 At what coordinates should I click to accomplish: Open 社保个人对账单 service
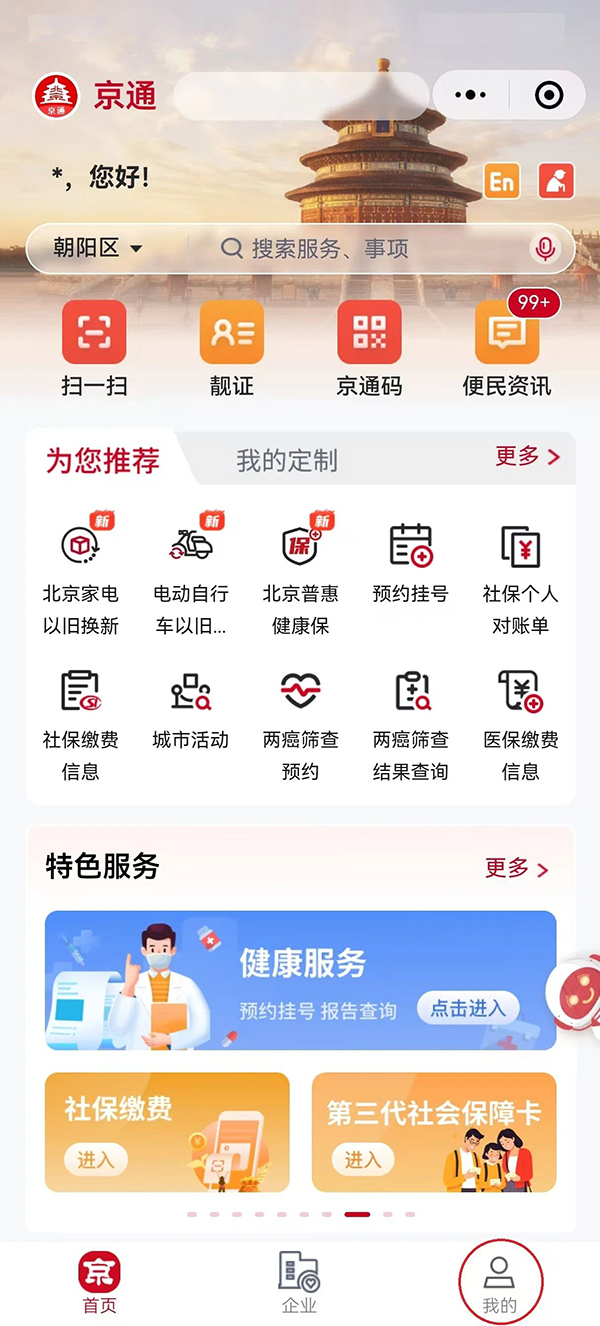click(520, 578)
